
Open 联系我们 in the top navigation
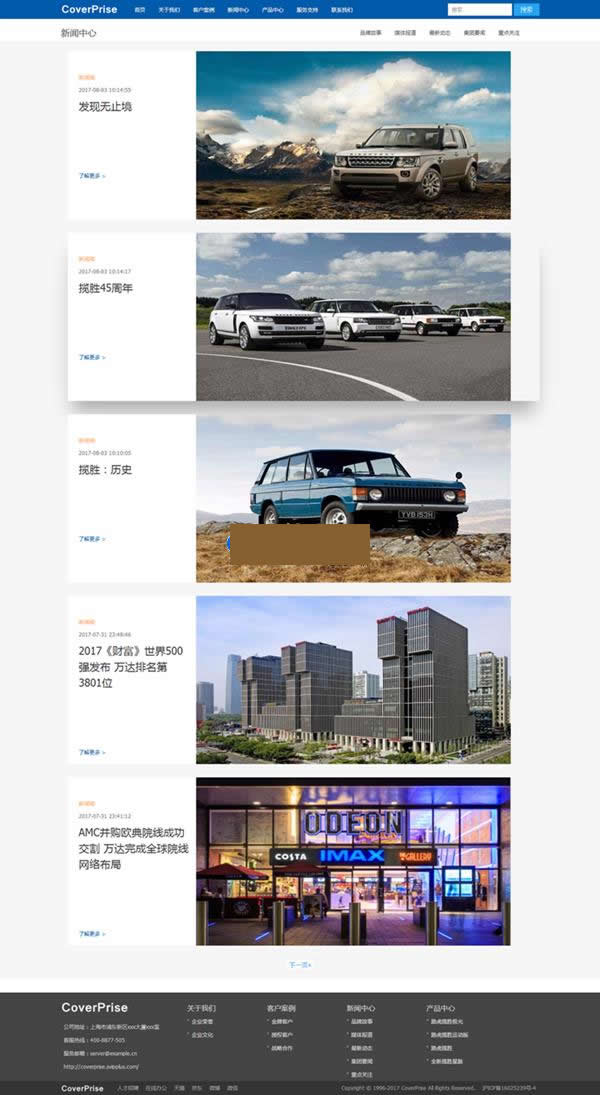coord(341,9)
